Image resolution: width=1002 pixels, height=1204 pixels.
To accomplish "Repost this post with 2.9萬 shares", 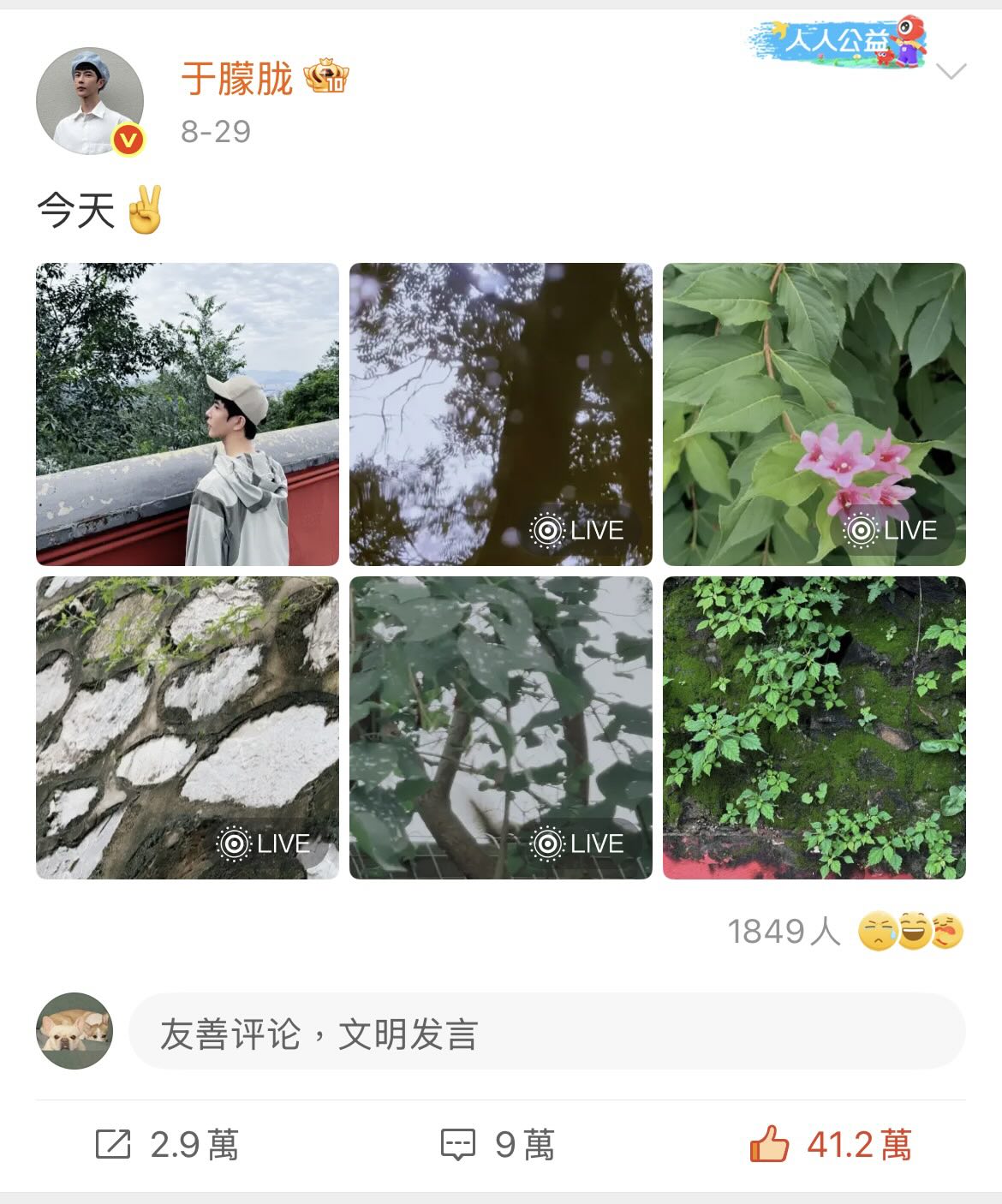I will pos(168,1145).
